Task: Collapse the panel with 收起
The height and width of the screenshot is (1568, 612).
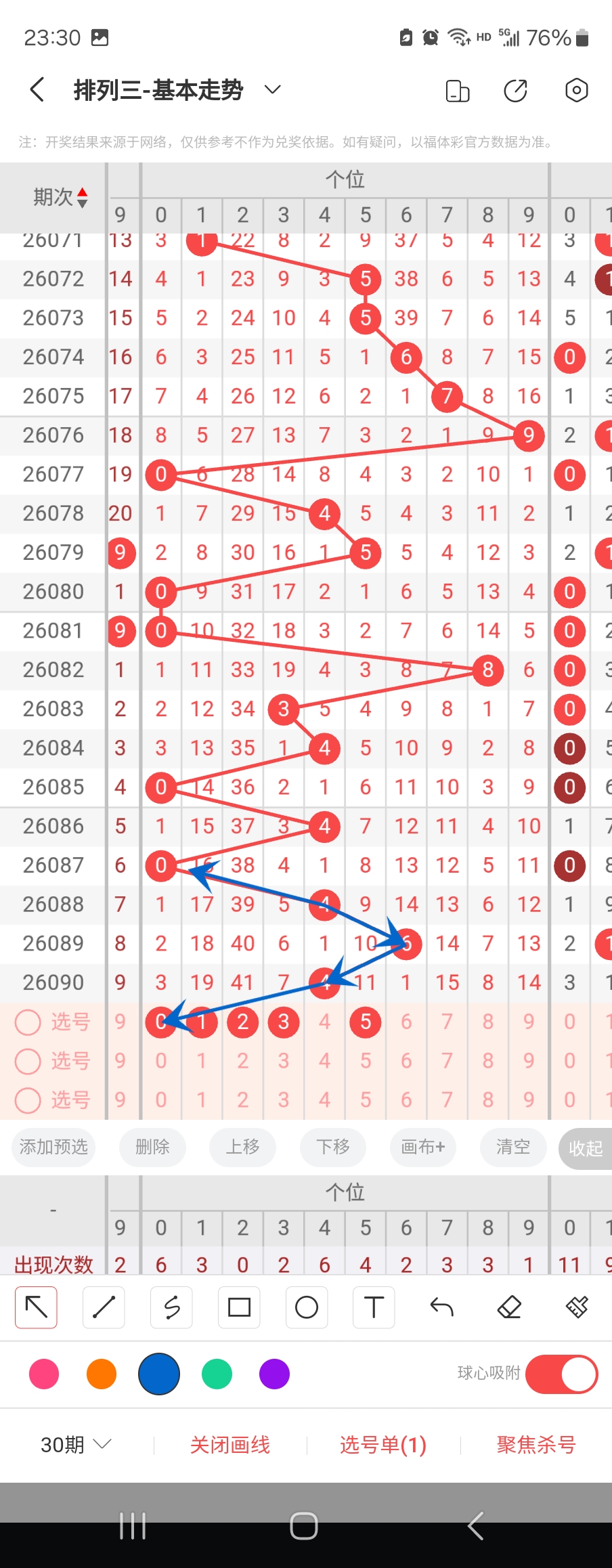Action: [585, 1148]
